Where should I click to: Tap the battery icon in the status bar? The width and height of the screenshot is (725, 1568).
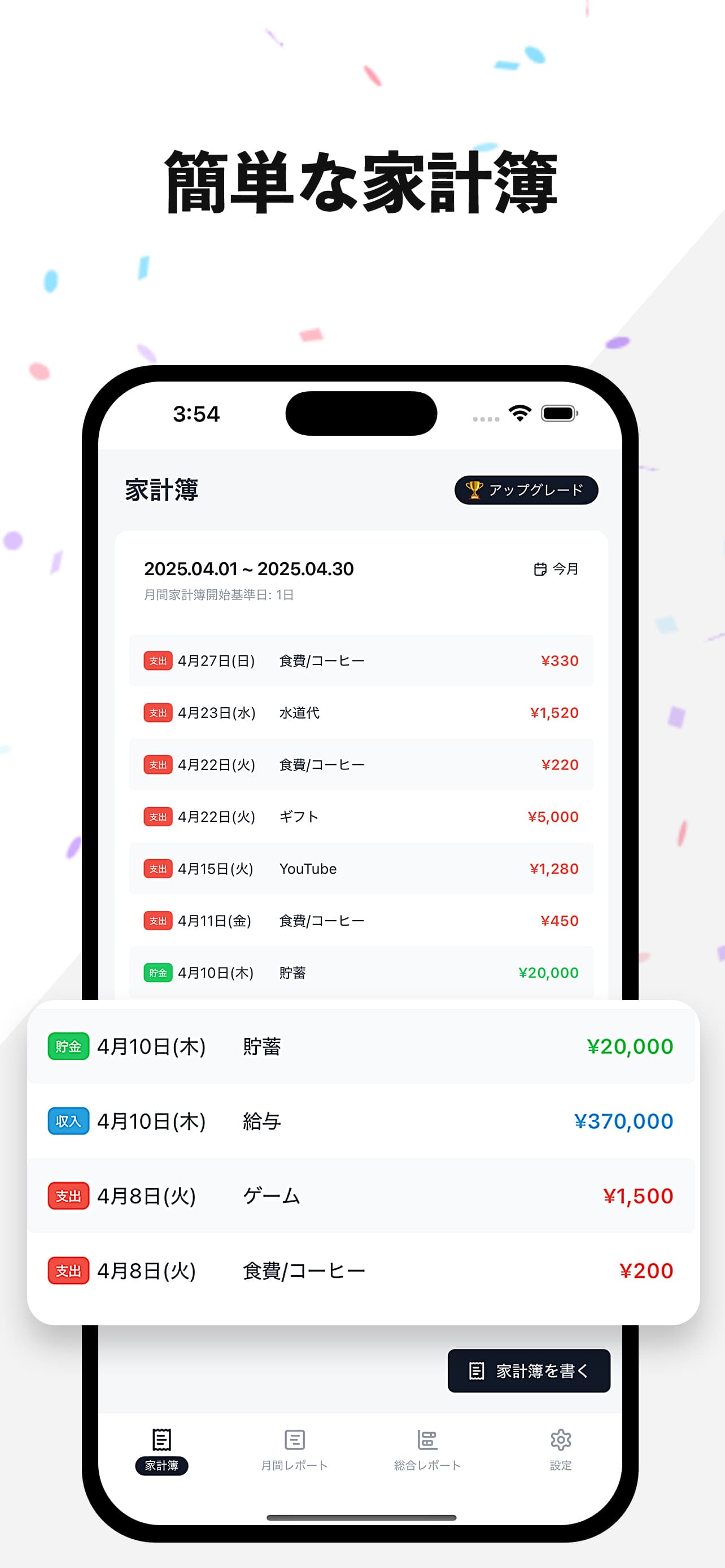(558, 413)
